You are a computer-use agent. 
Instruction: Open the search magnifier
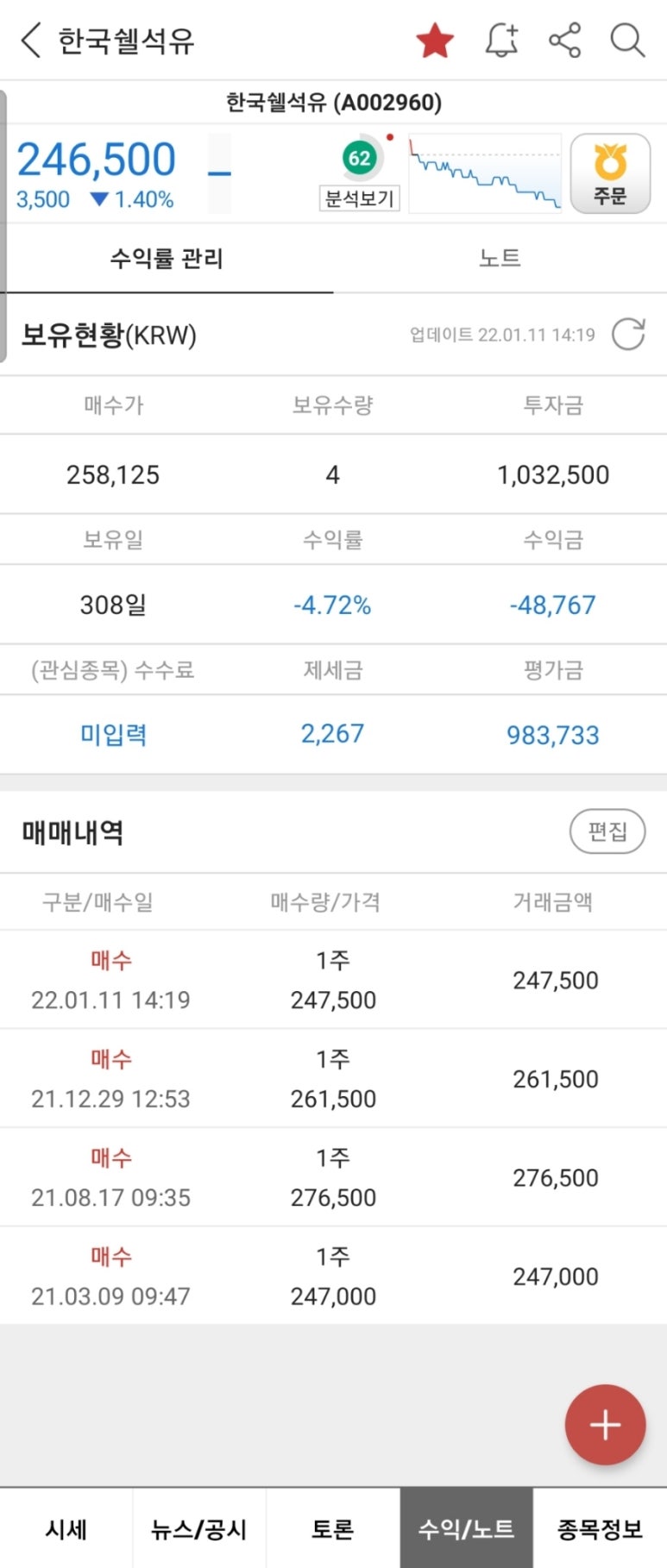point(627,41)
